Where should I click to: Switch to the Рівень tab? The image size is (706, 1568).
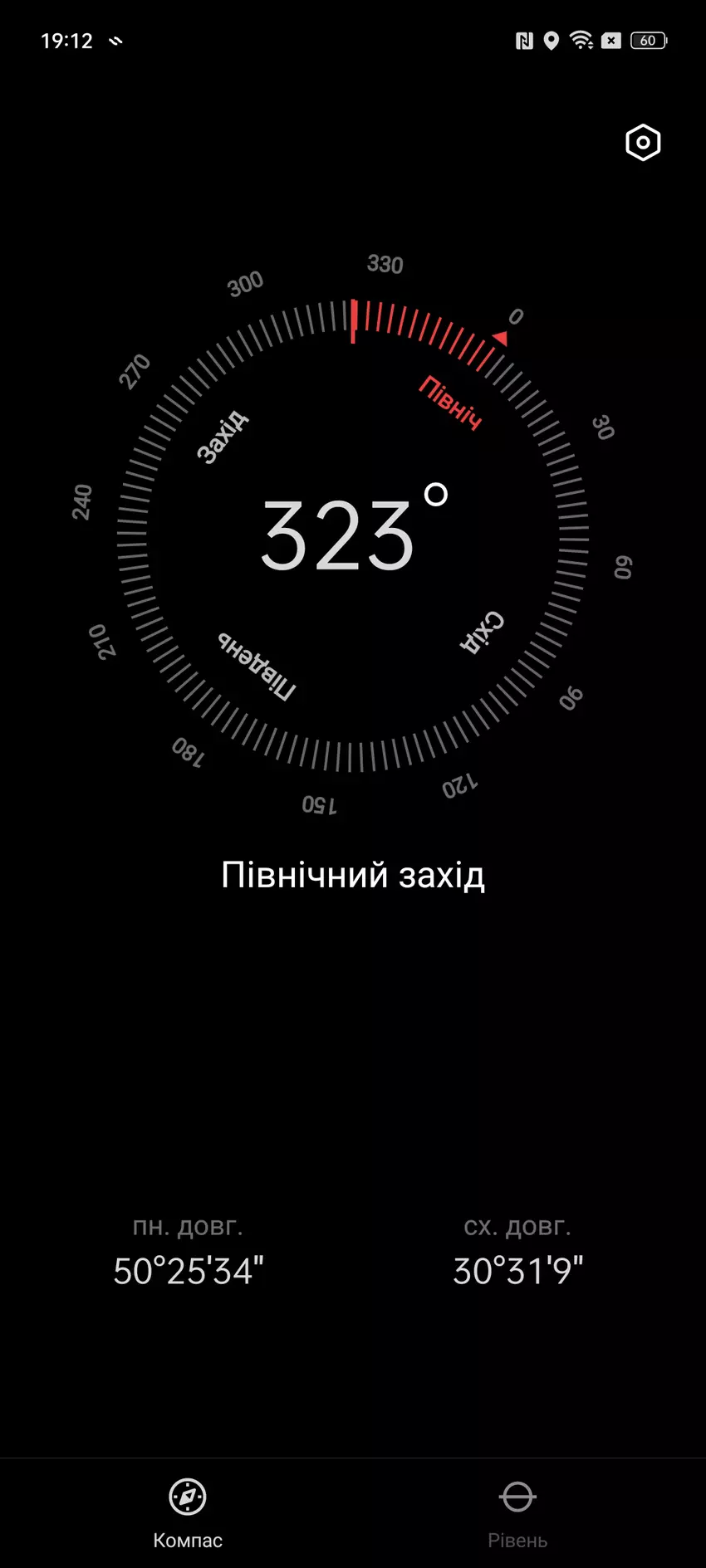click(x=517, y=1512)
